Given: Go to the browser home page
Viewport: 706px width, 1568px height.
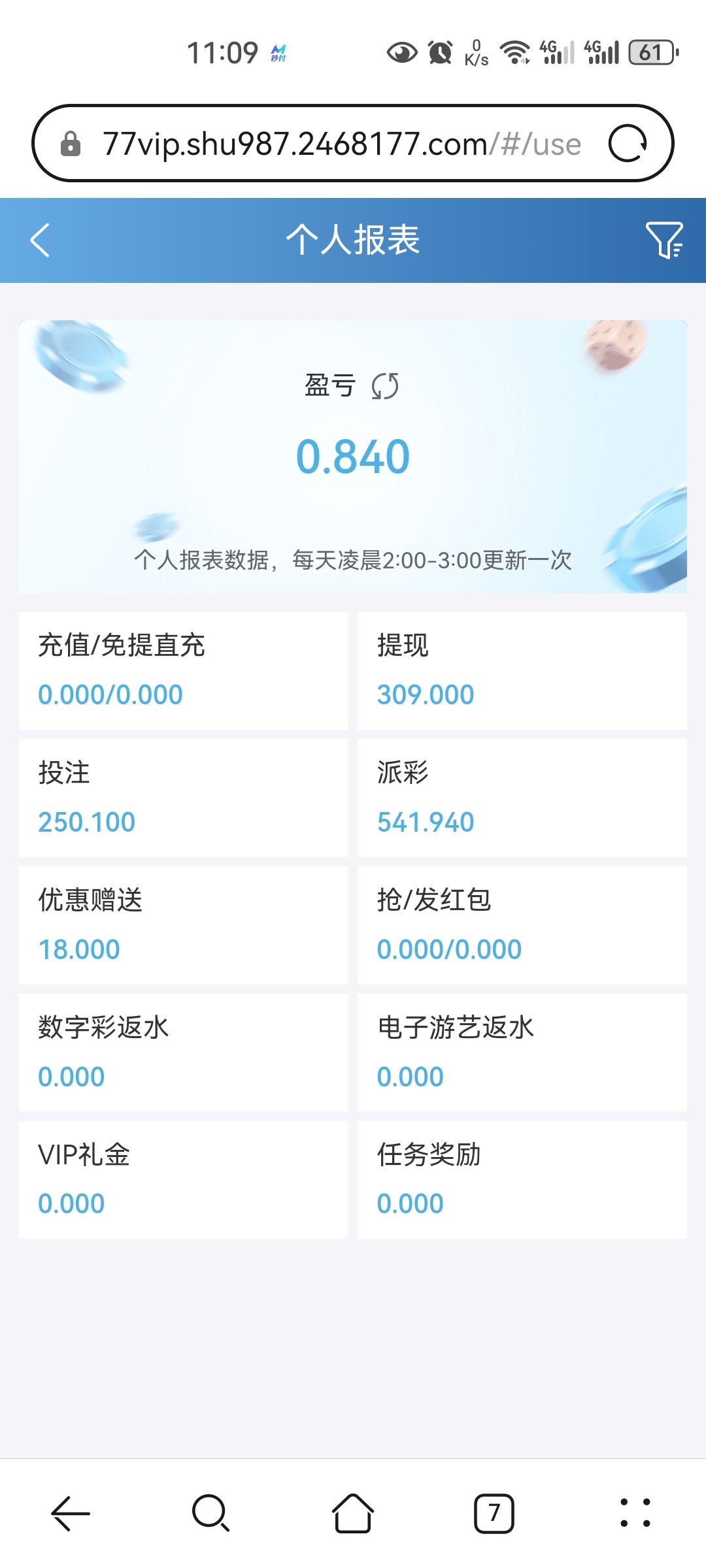Looking at the screenshot, I should pos(353,1512).
